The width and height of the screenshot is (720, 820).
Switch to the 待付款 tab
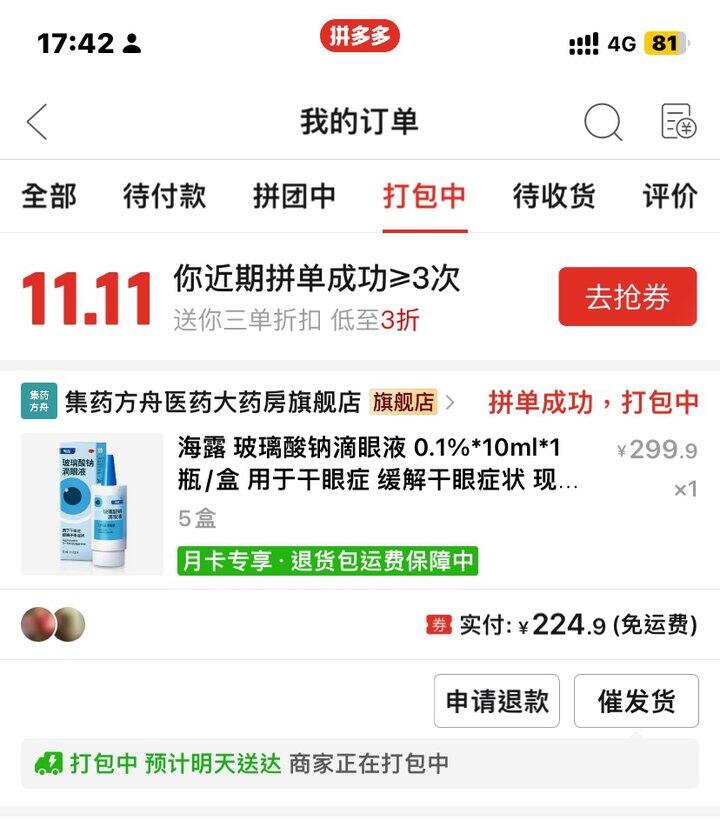[x=164, y=196]
